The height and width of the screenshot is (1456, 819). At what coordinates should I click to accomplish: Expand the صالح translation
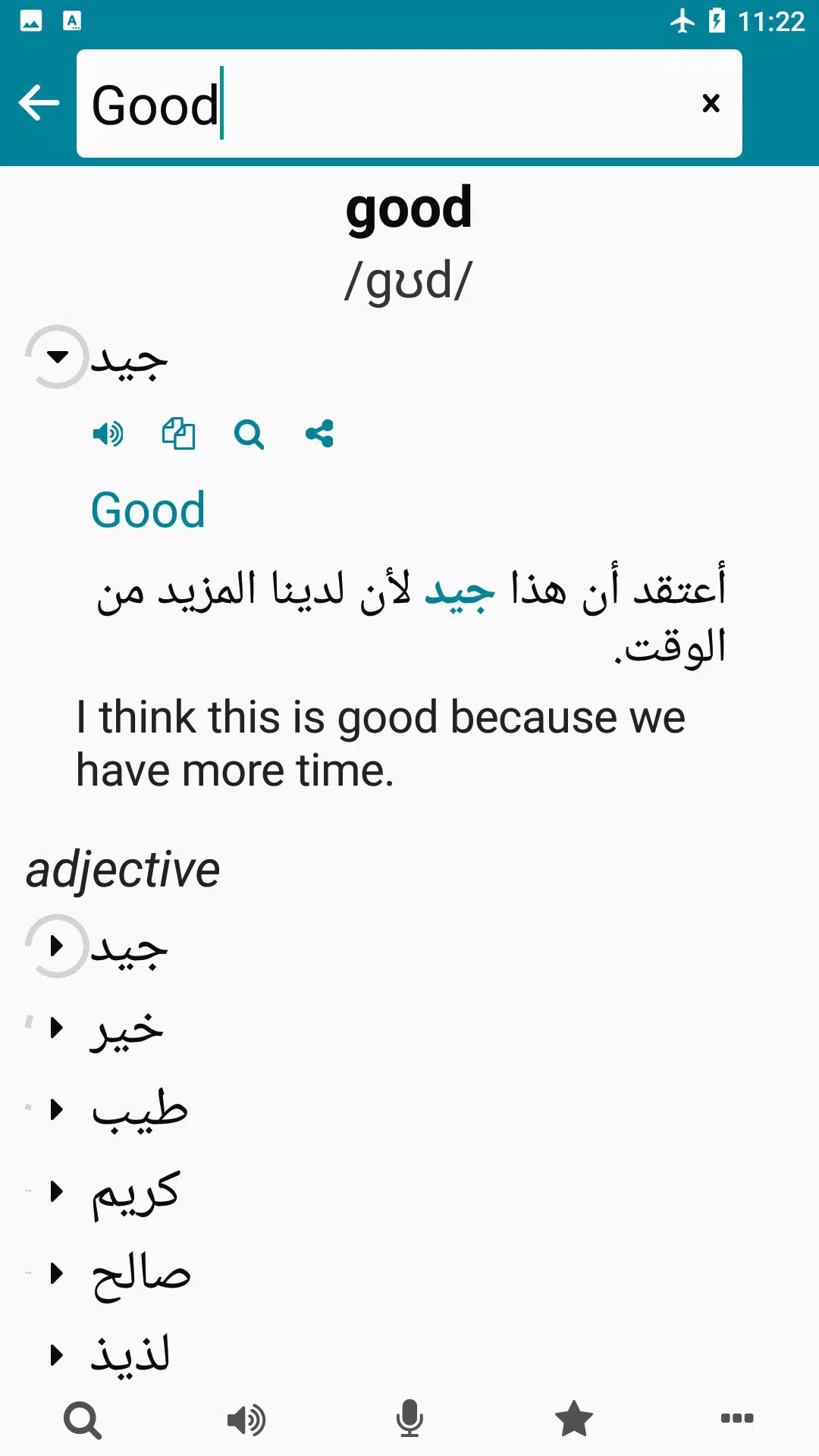click(56, 1273)
